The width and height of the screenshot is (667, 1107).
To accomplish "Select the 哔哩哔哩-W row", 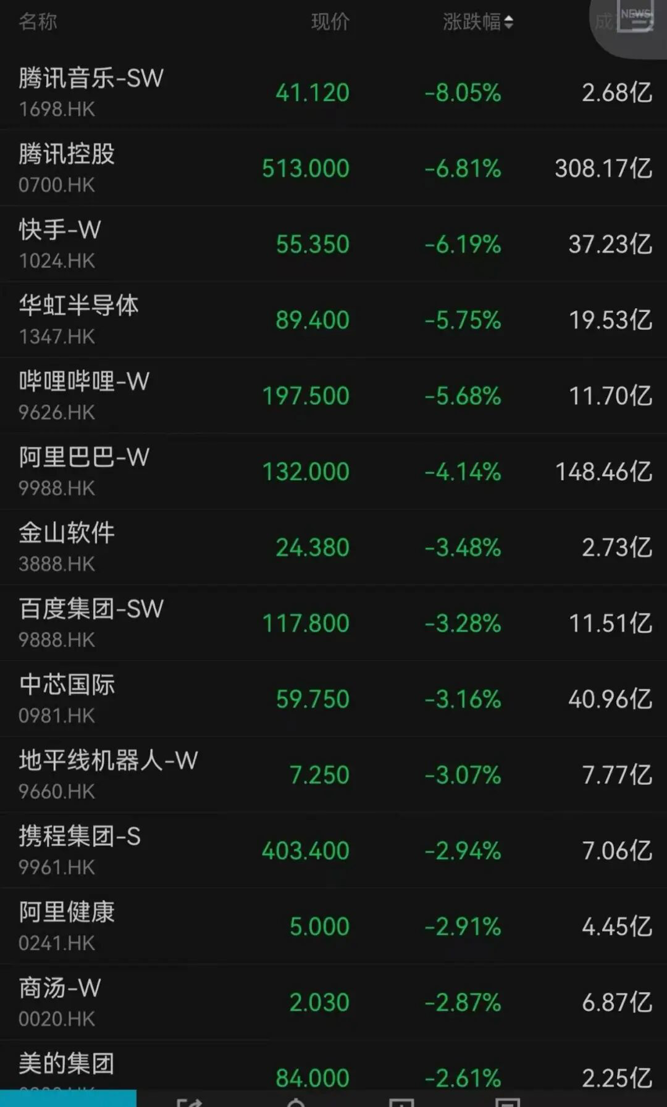I will tap(84, 395).
